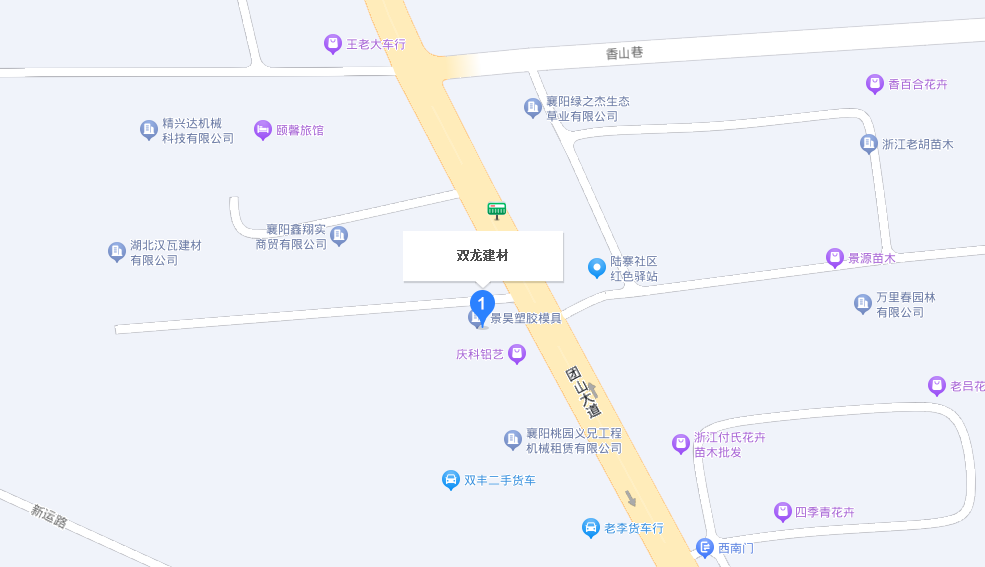Tap the 王老大车行 map marker

333,44
